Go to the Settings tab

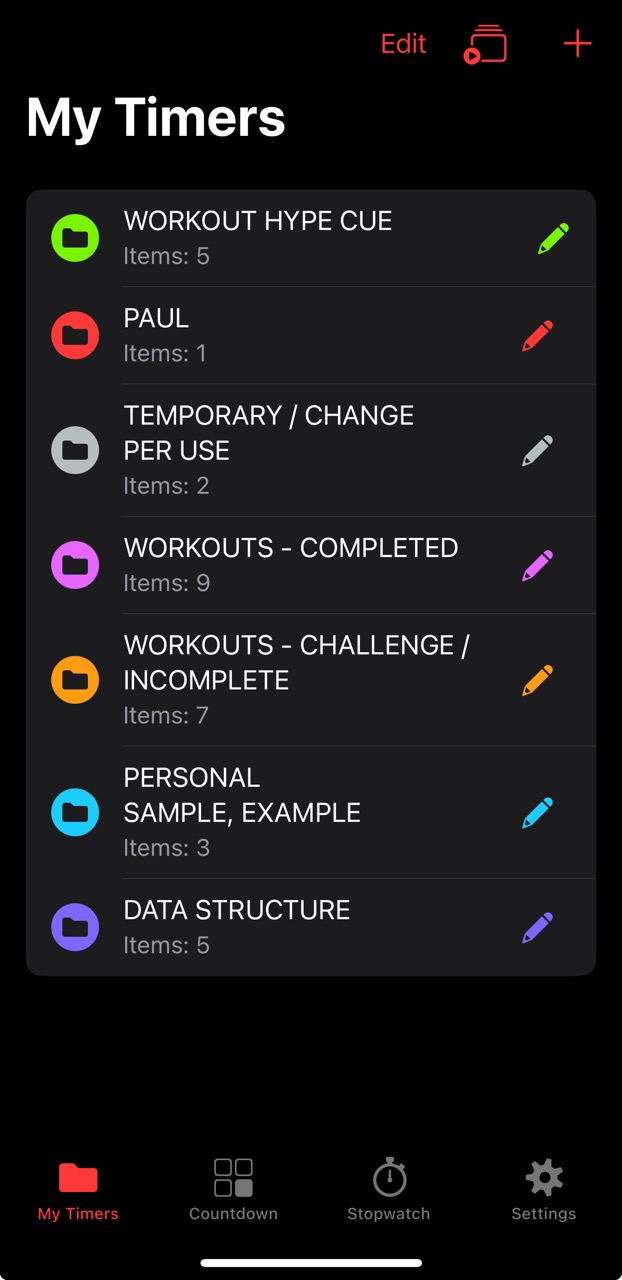[x=544, y=1190]
